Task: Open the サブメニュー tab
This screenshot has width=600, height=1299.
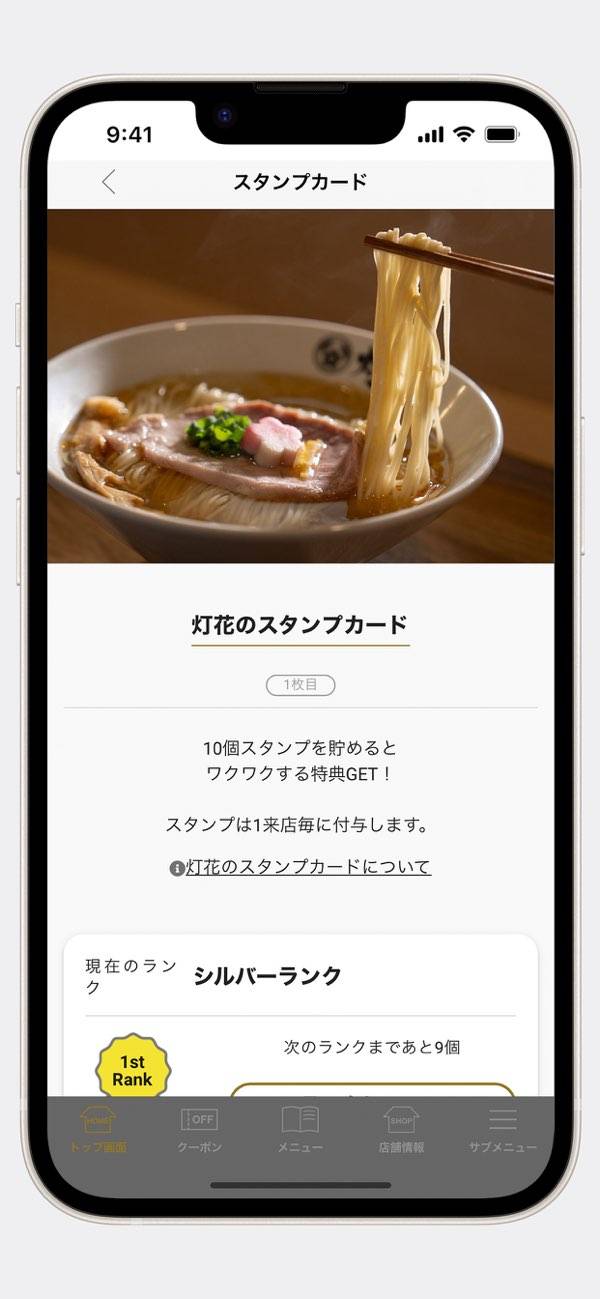Action: (x=503, y=1130)
